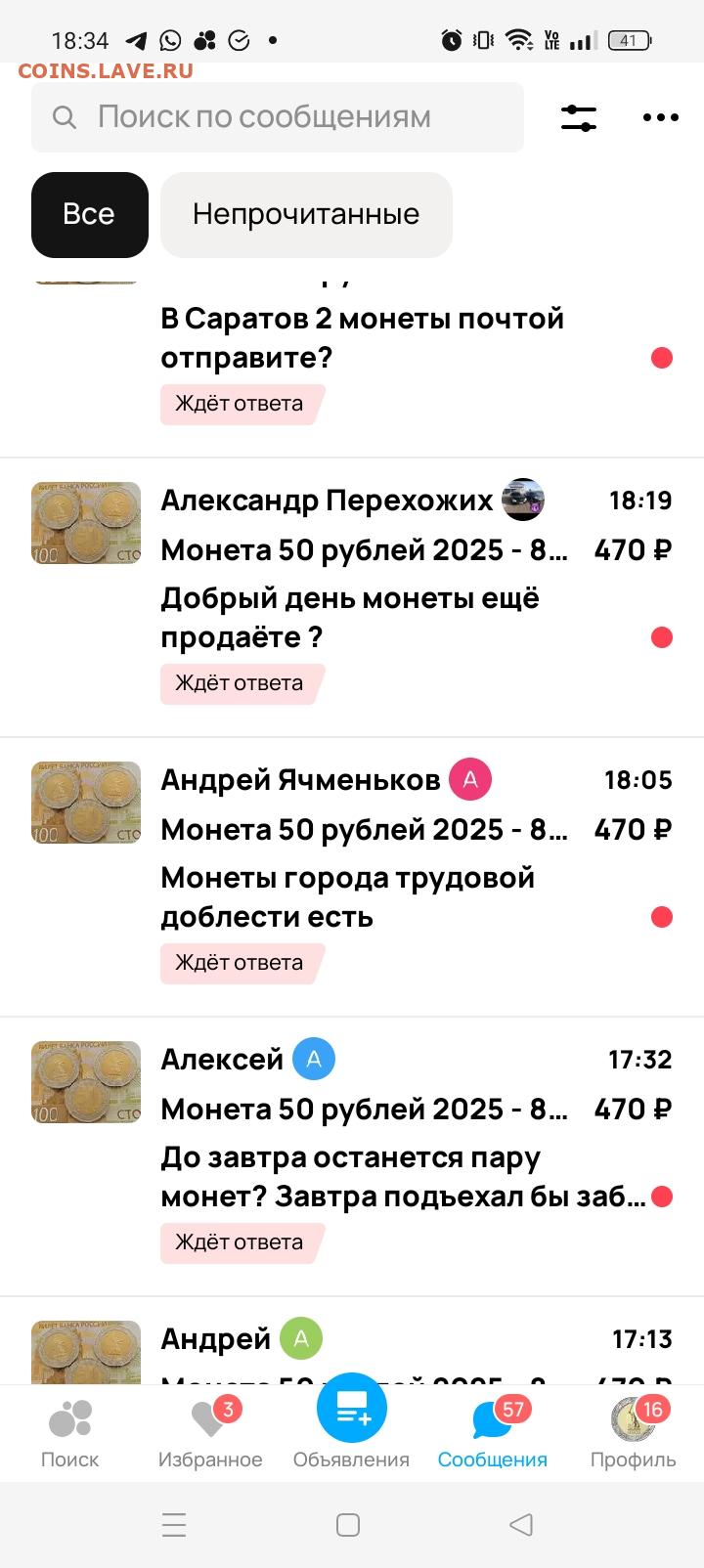Open the chat with Андрей Ячменьков
The width and height of the screenshot is (704, 1568).
click(352, 877)
